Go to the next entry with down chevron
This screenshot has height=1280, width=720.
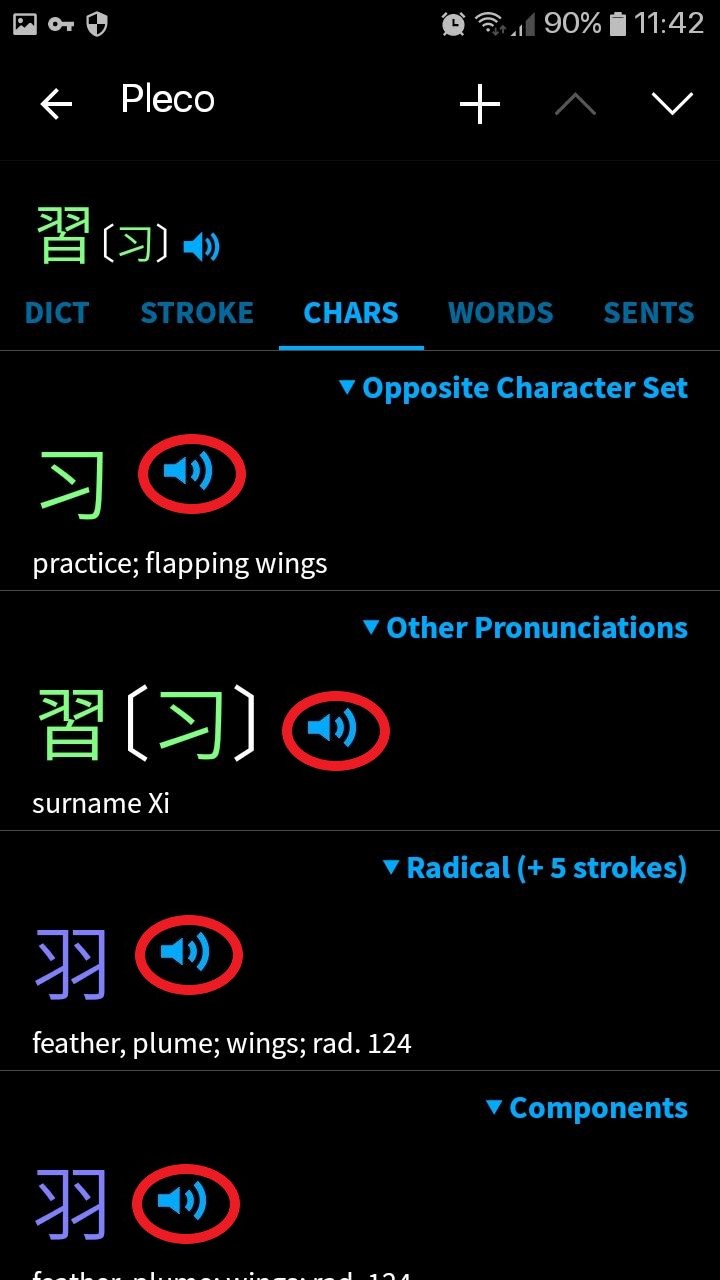(671, 103)
